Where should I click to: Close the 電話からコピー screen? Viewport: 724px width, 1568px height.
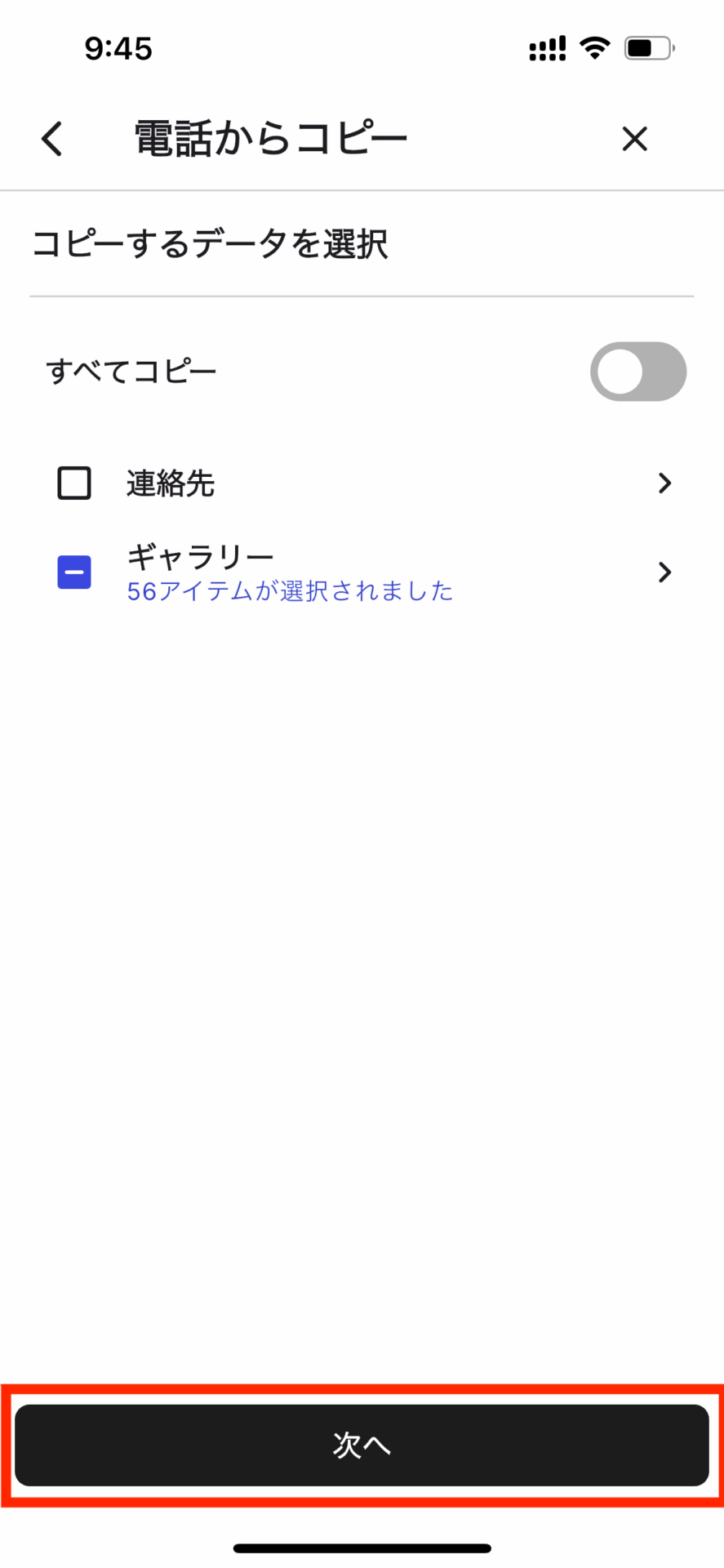tap(634, 139)
